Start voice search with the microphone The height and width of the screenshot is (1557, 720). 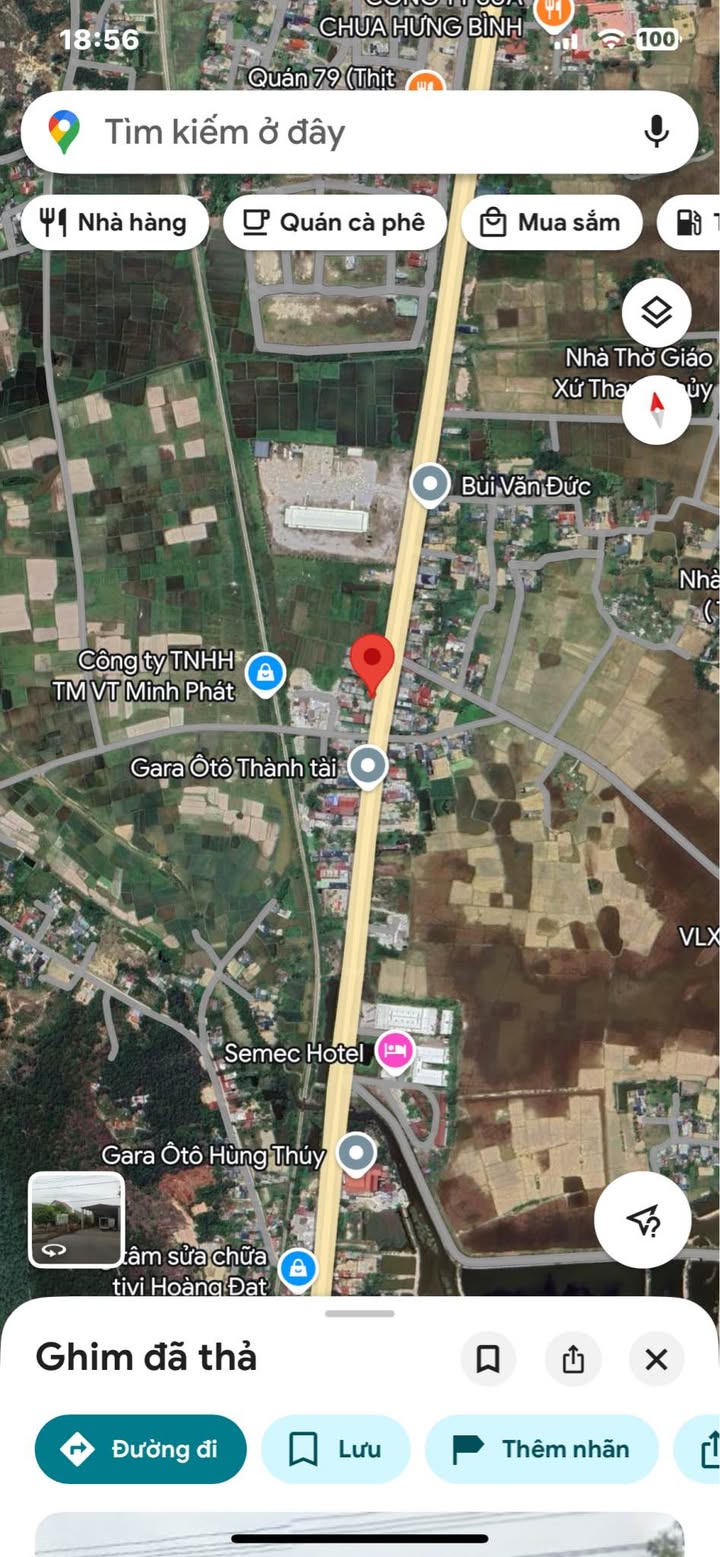(x=656, y=132)
